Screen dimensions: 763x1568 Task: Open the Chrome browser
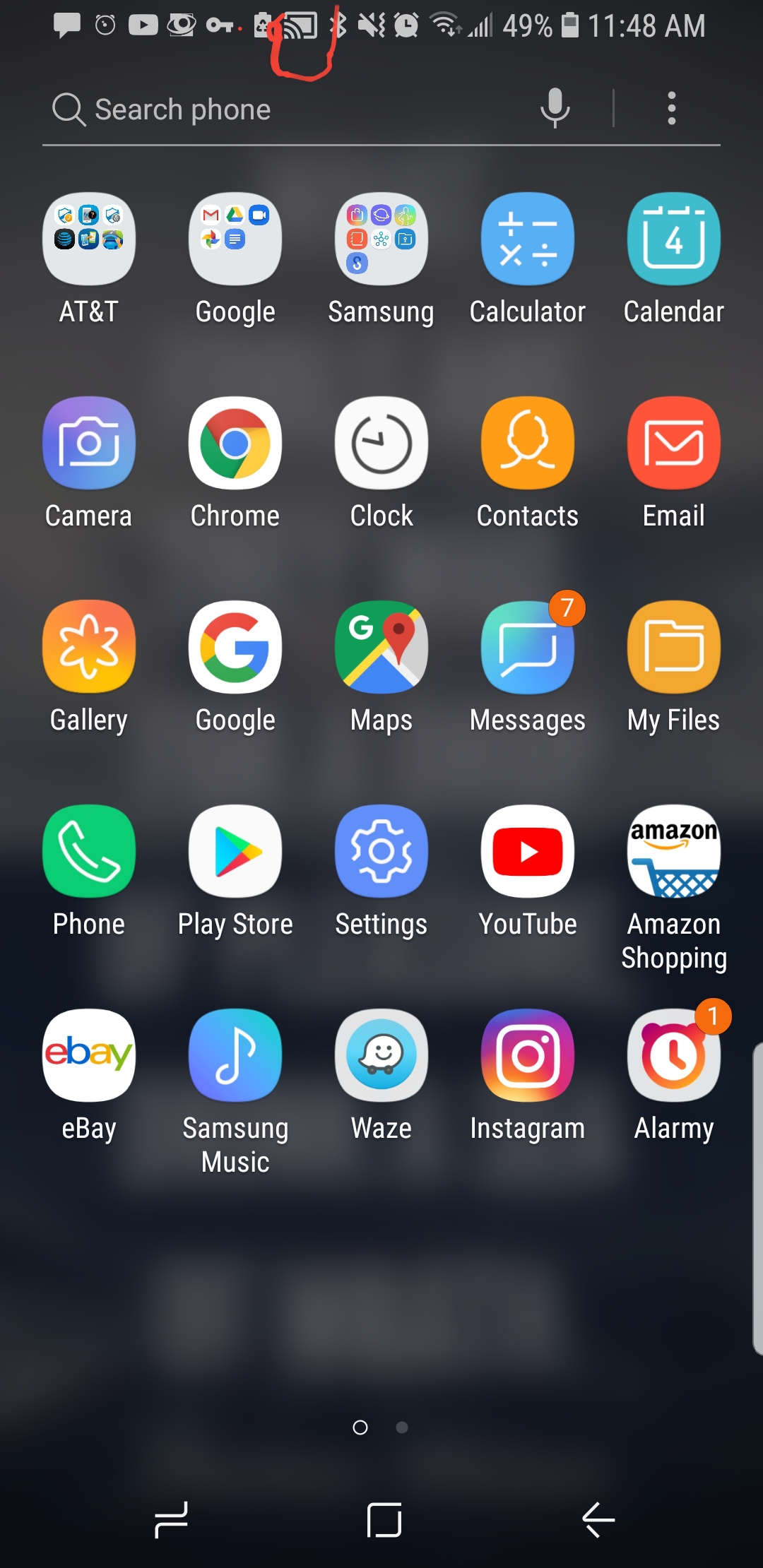coord(235,443)
